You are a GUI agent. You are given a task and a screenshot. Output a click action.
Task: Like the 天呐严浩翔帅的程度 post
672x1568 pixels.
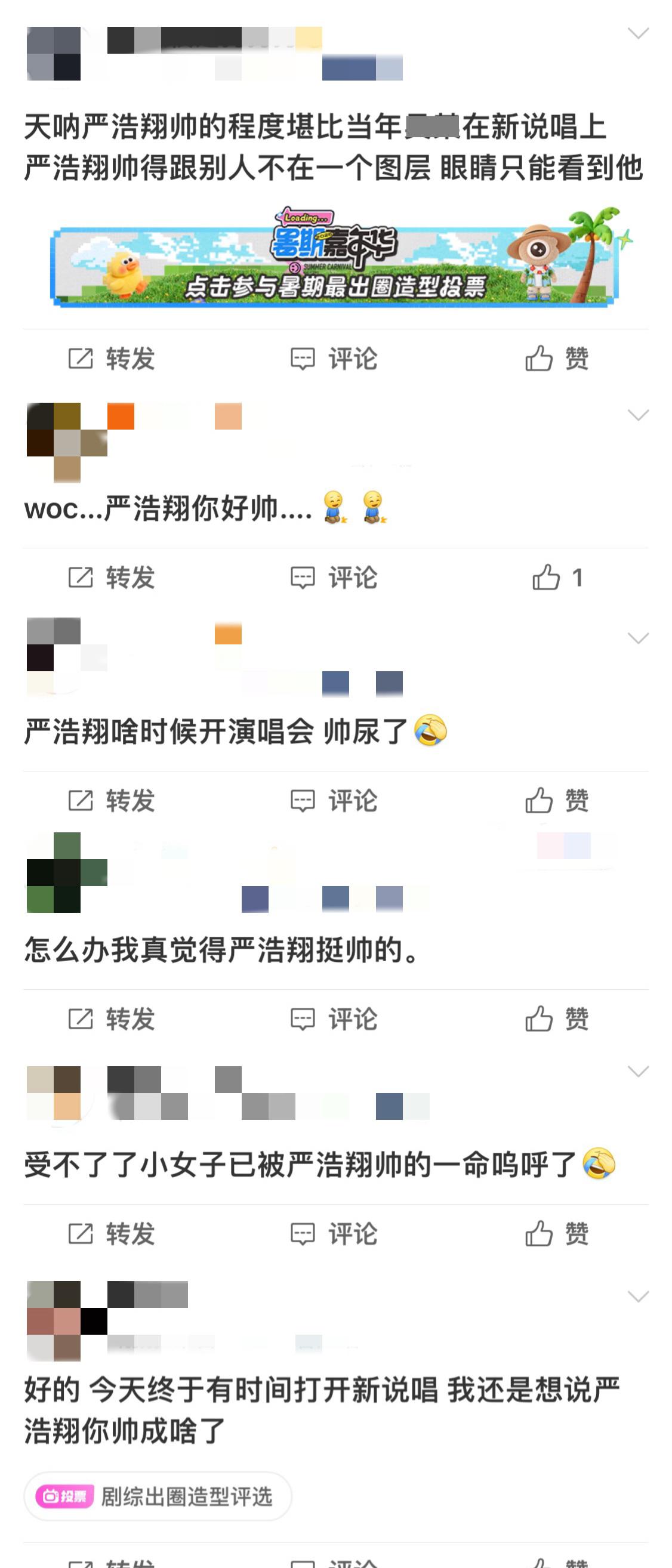[x=556, y=359]
